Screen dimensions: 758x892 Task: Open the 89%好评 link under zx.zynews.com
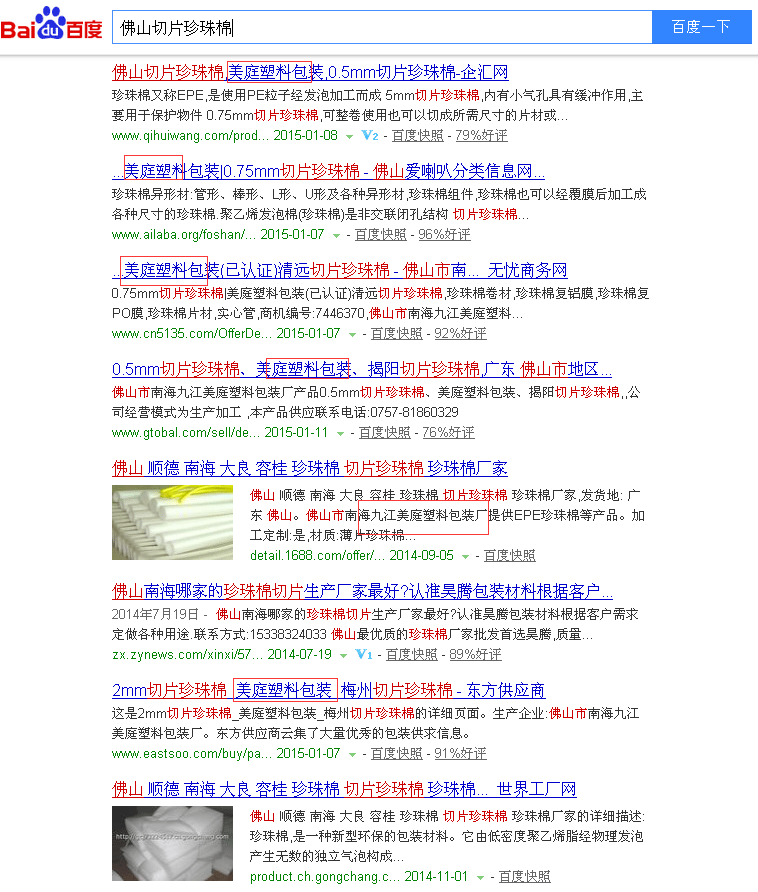475,655
